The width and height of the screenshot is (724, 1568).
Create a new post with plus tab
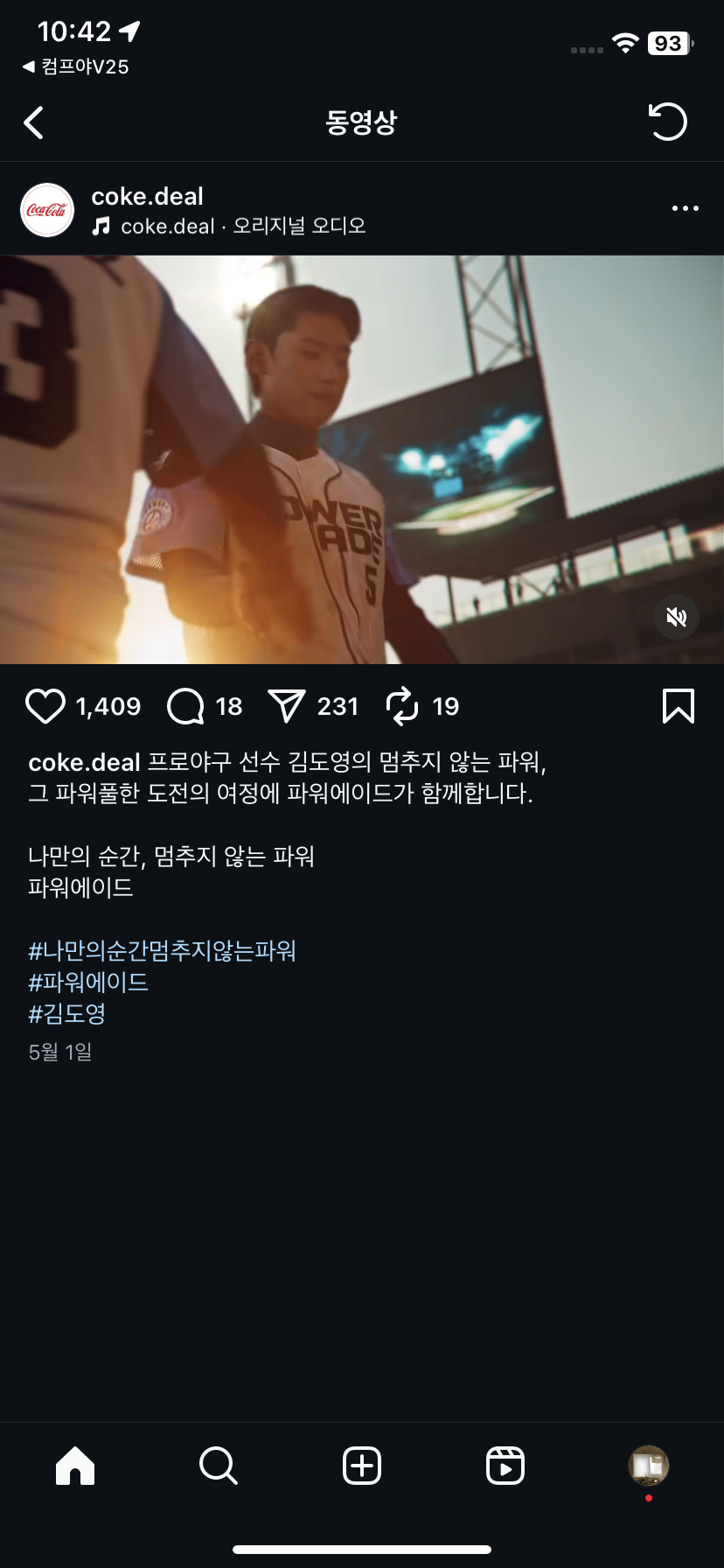(362, 1465)
